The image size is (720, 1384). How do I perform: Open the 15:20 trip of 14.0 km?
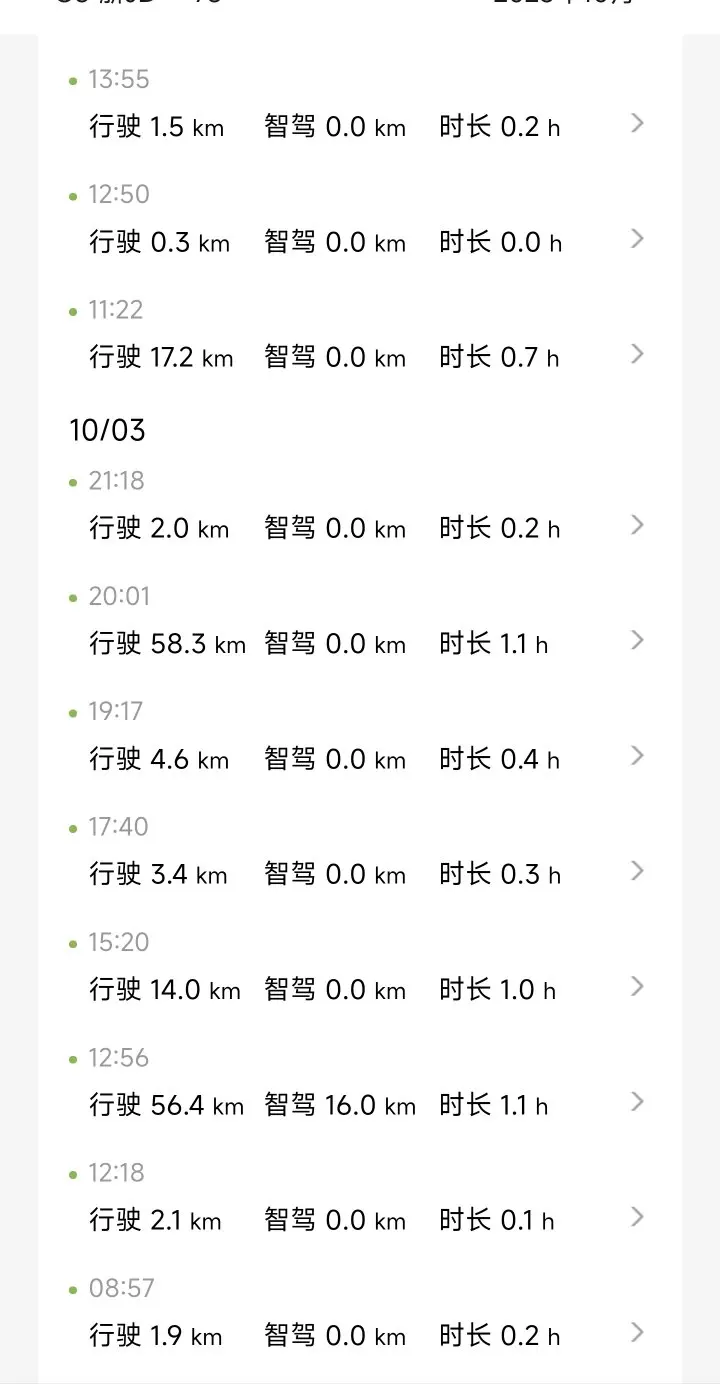(x=360, y=968)
